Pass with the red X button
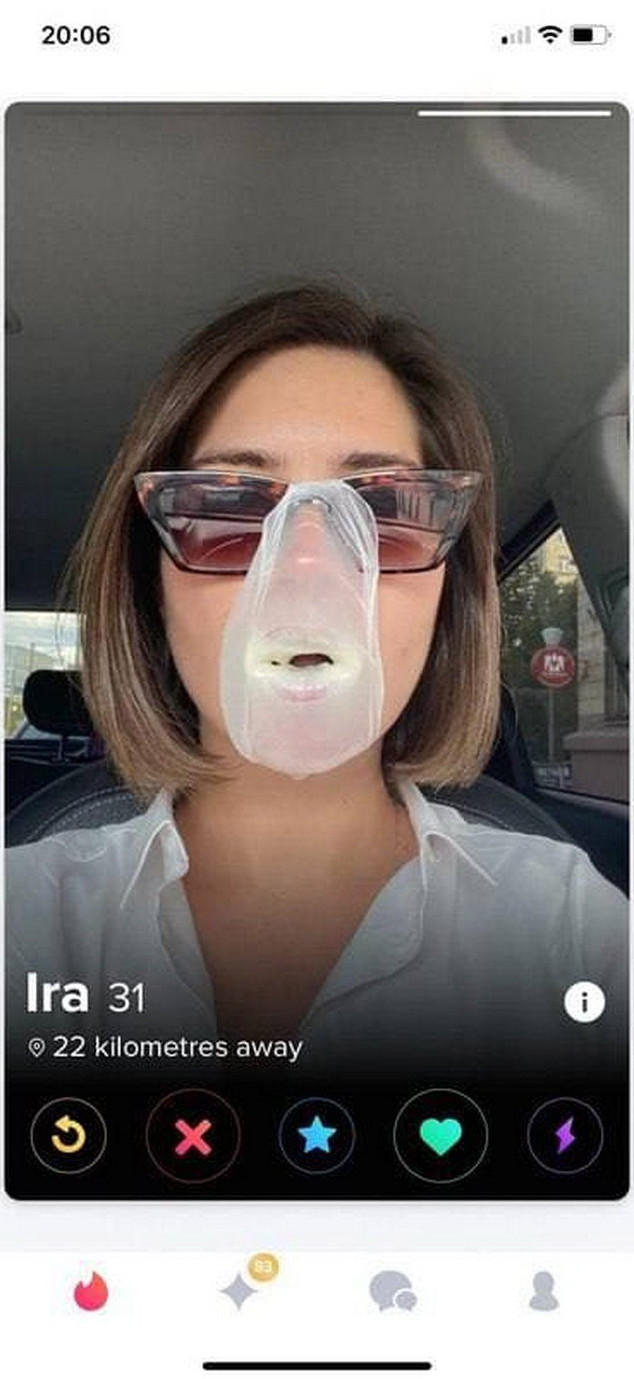634x1379 pixels. point(193,1136)
